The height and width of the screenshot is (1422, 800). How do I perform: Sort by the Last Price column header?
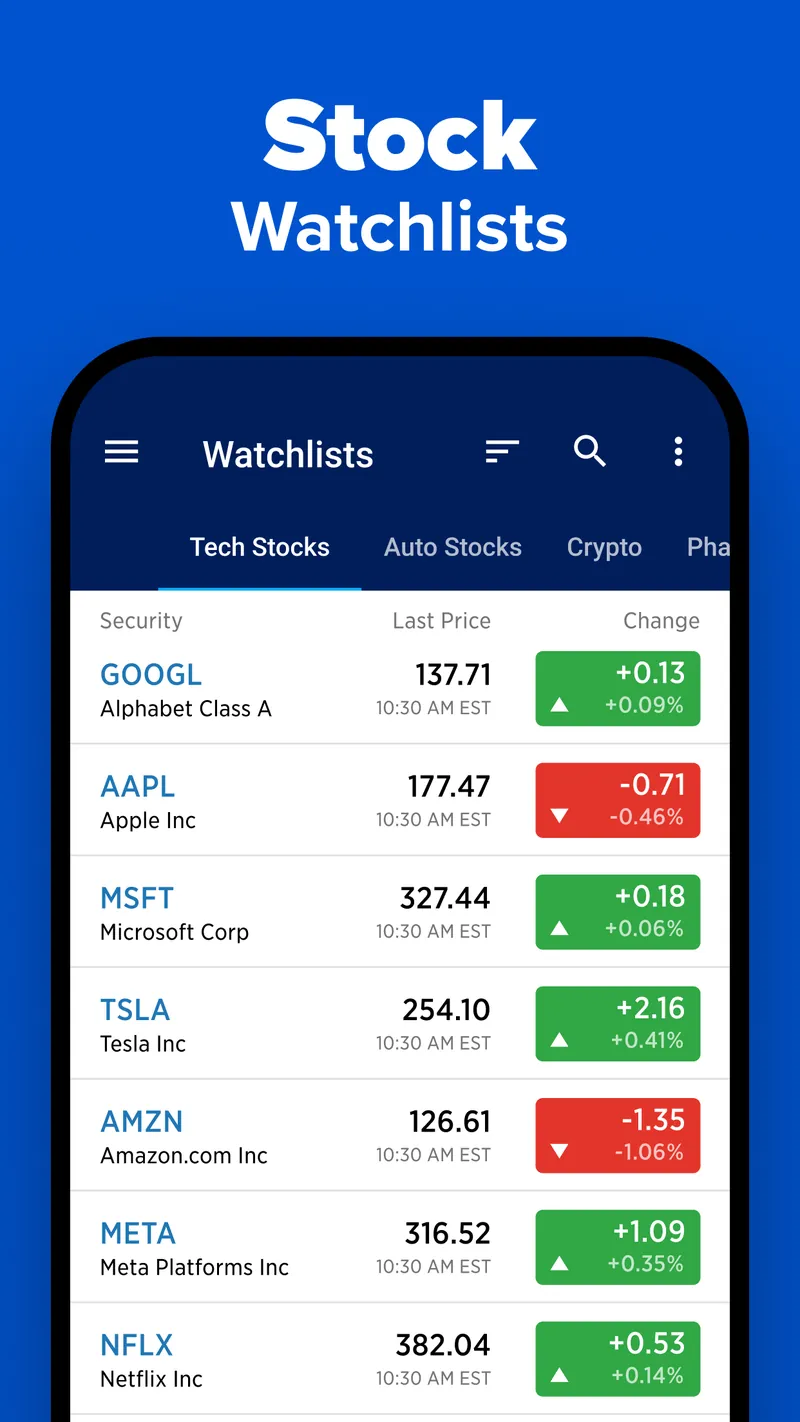click(x=441, y=620)
